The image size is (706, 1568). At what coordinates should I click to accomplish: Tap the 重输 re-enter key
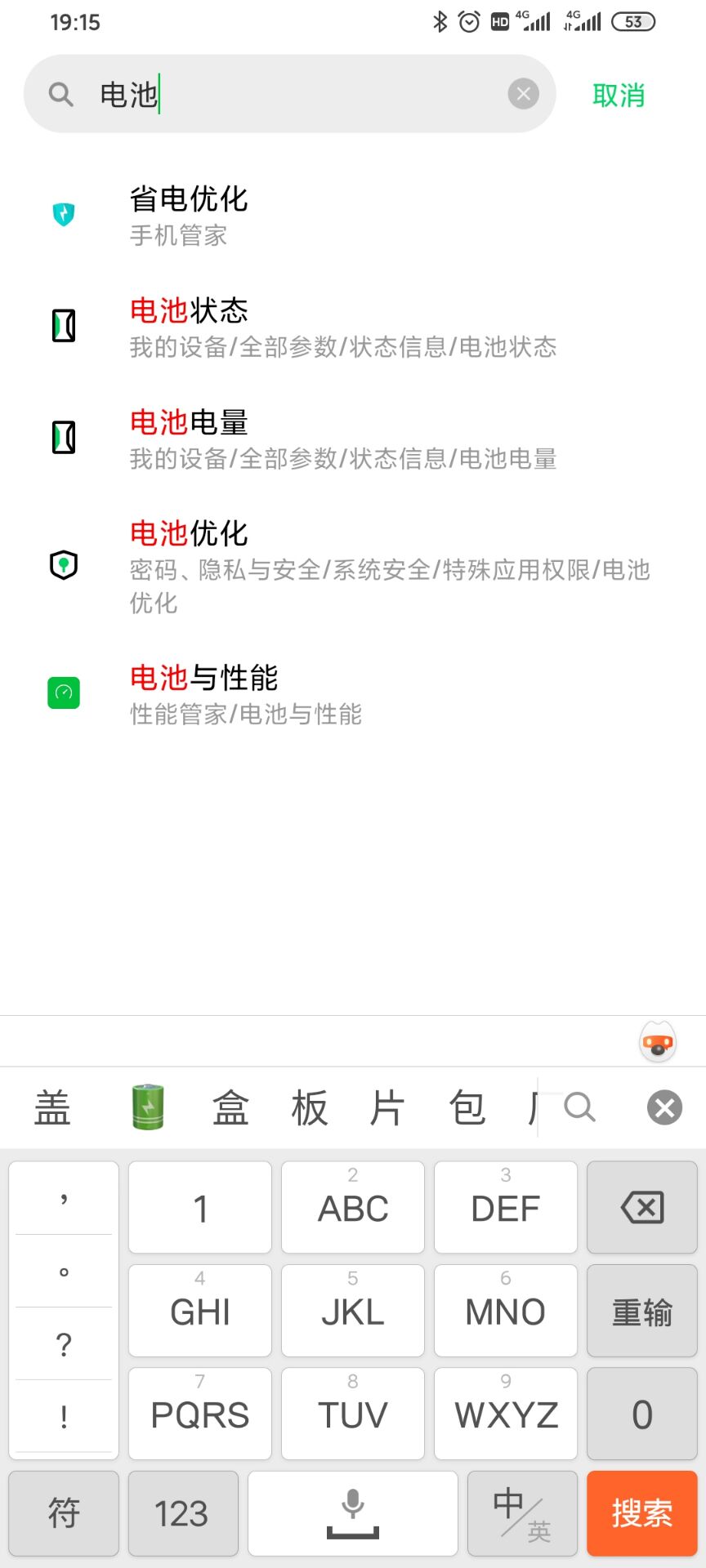click(x=641, y=1311)
